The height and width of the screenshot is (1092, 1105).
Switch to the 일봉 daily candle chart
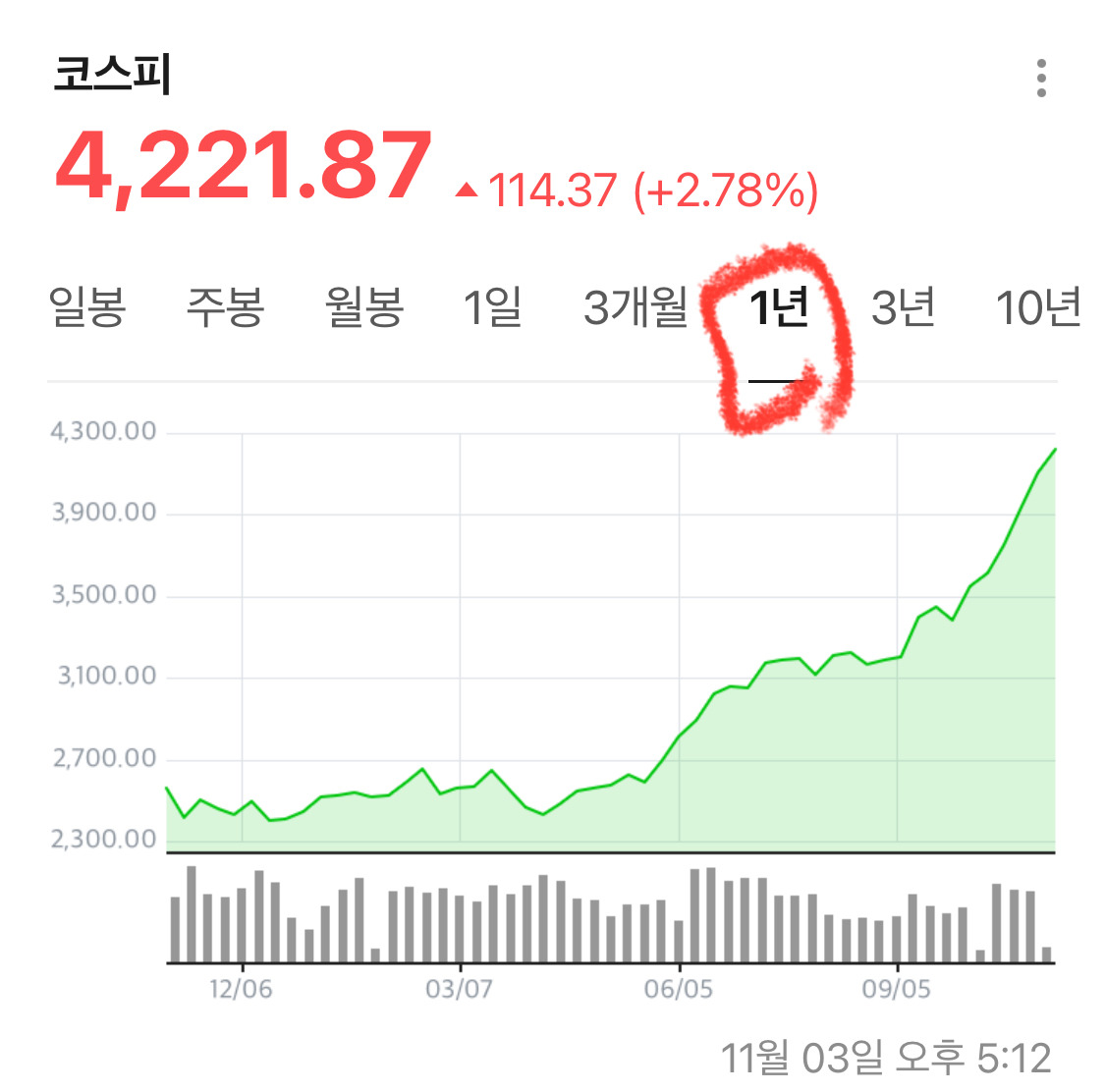(x=87, y=307)
